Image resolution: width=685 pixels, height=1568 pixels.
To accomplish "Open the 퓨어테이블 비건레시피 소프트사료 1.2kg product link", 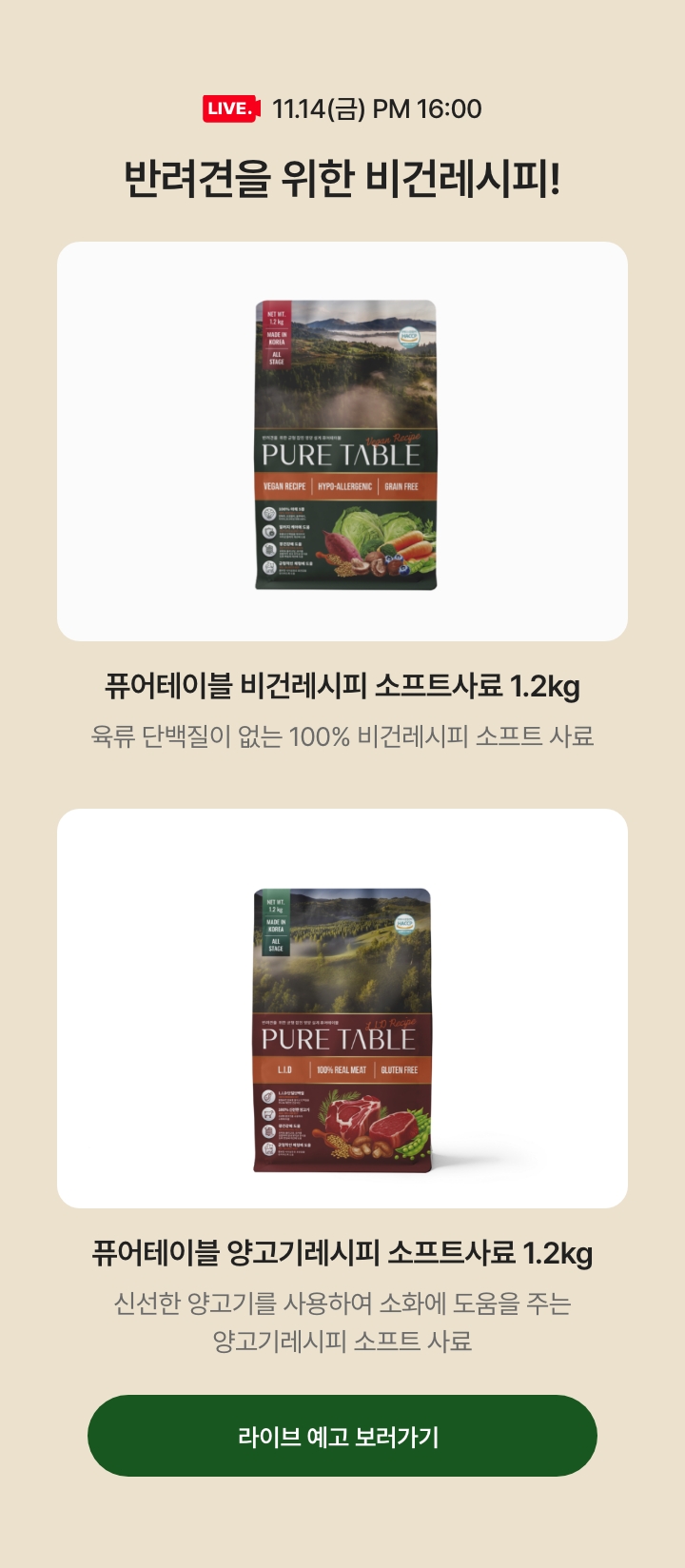I will tap(342, 683).
